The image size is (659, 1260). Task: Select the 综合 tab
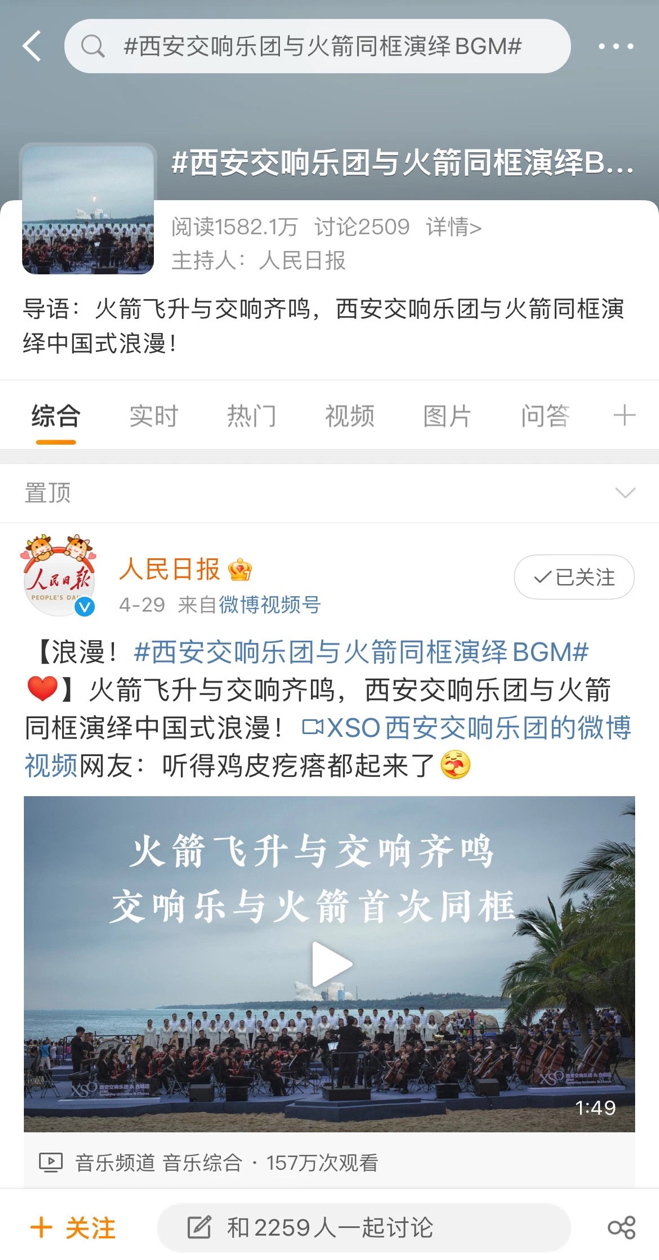click(55, 416)
